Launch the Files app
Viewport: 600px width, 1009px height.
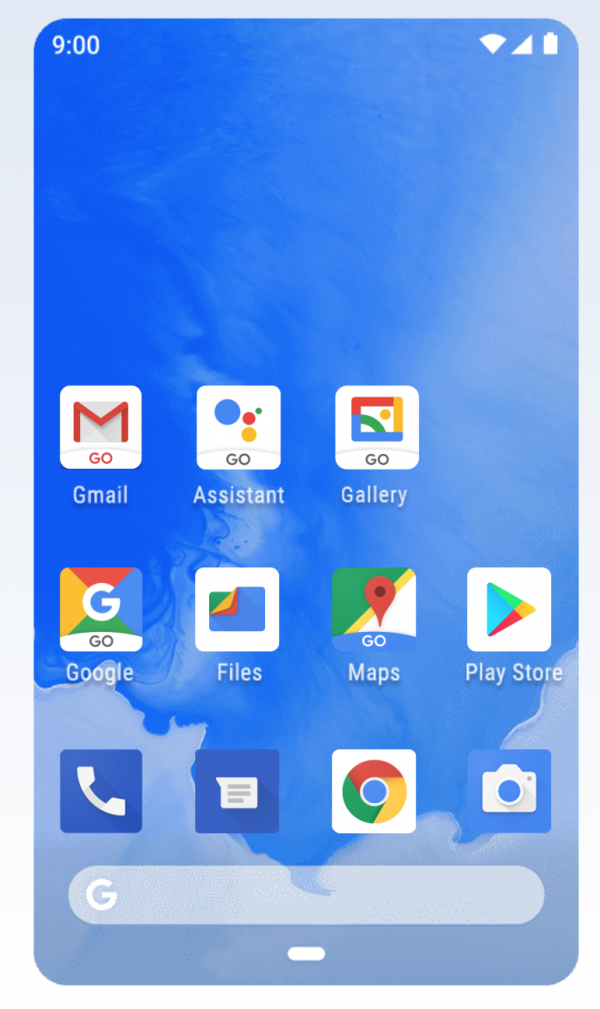[237, 609]
